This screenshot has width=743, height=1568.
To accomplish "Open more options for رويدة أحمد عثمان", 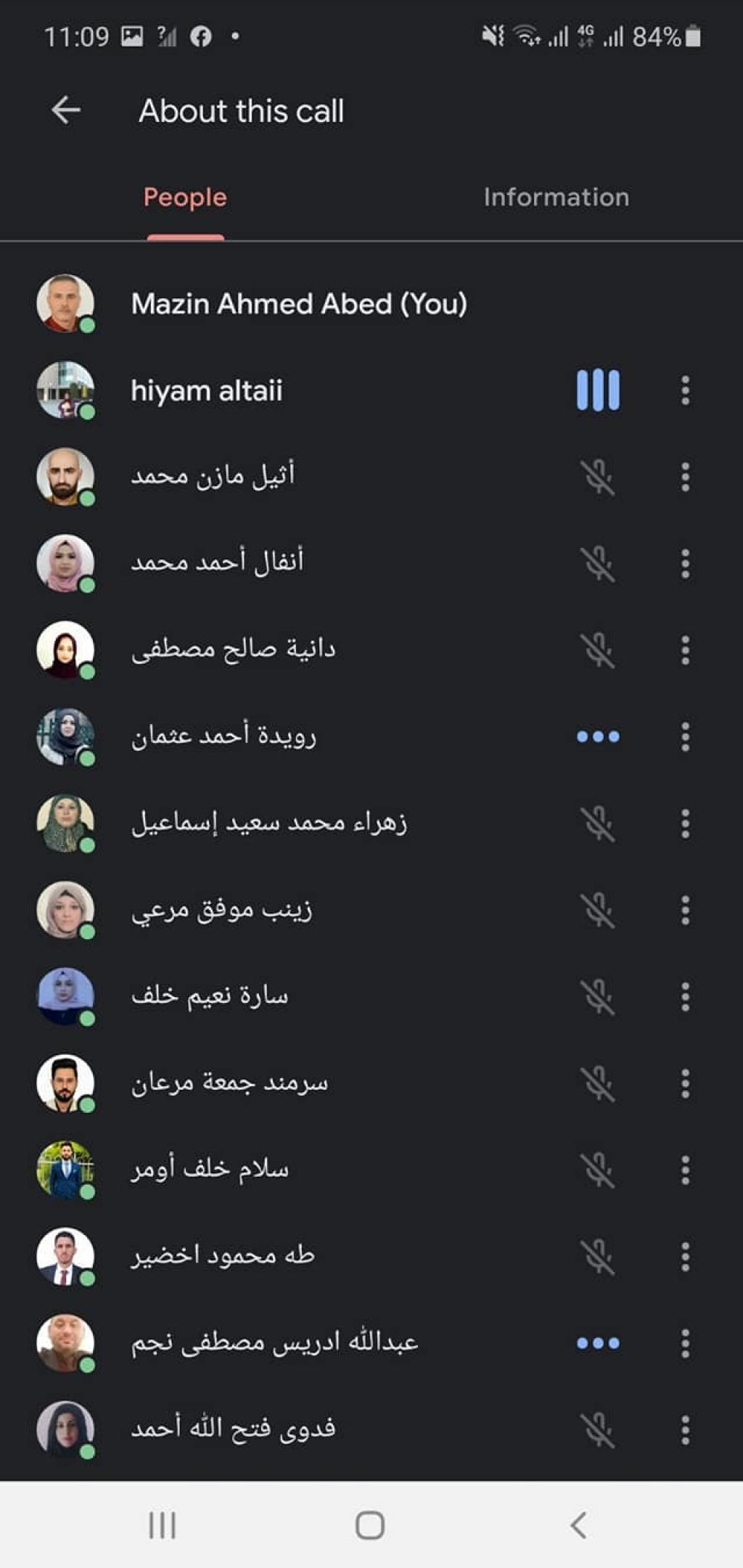I will pos(685,736).
